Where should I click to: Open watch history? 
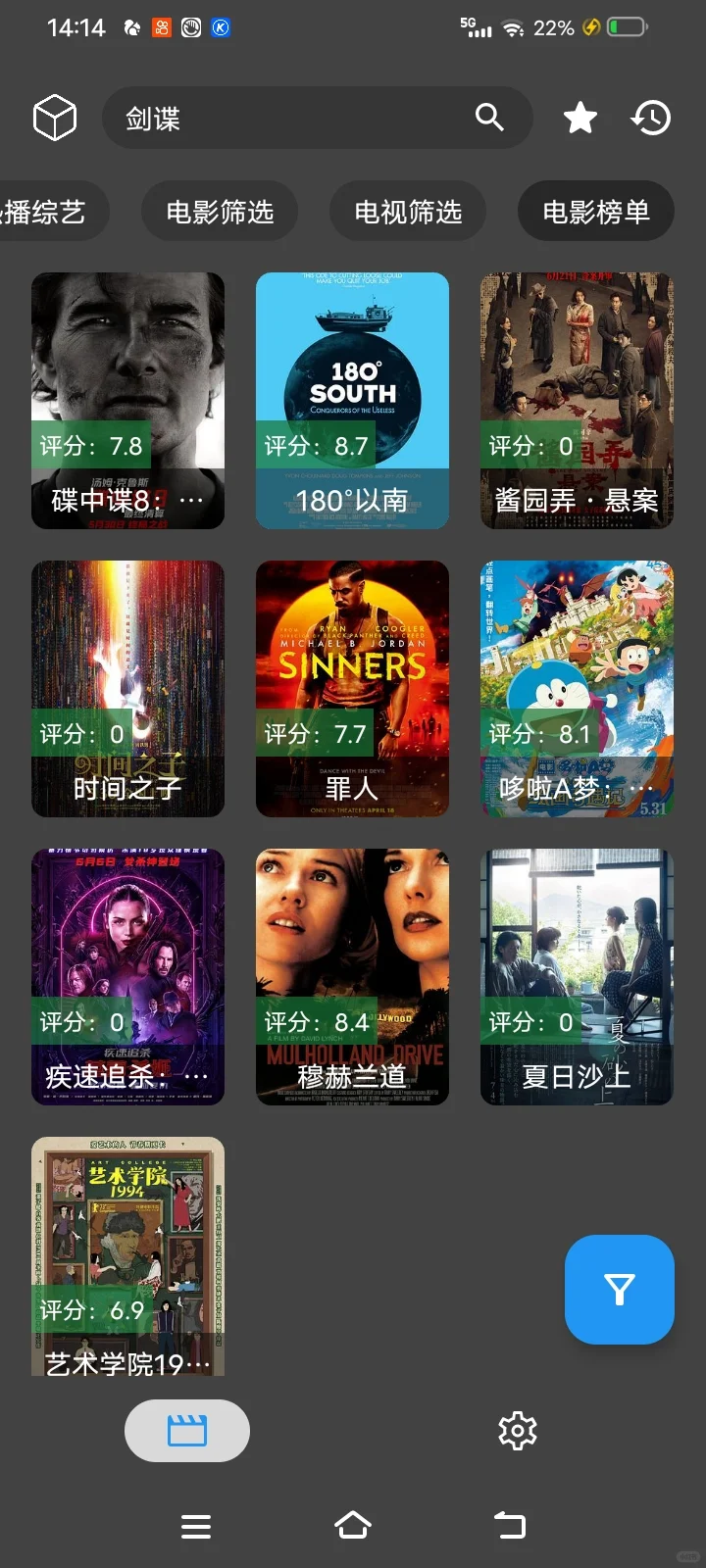coord(651,119)
